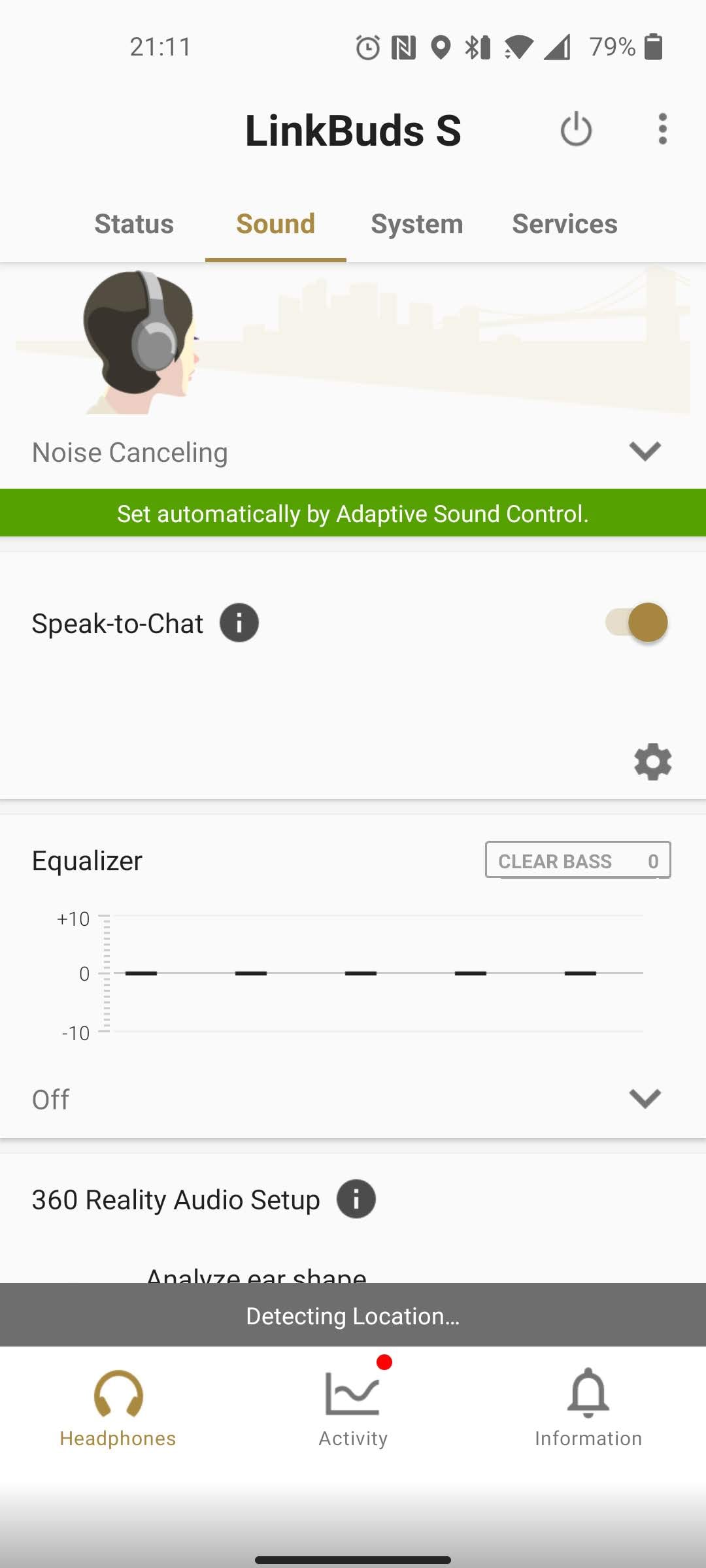Open the three-dot overflow menu
The height and width of the screenshot is (1568, 706).
click(662, 129)
